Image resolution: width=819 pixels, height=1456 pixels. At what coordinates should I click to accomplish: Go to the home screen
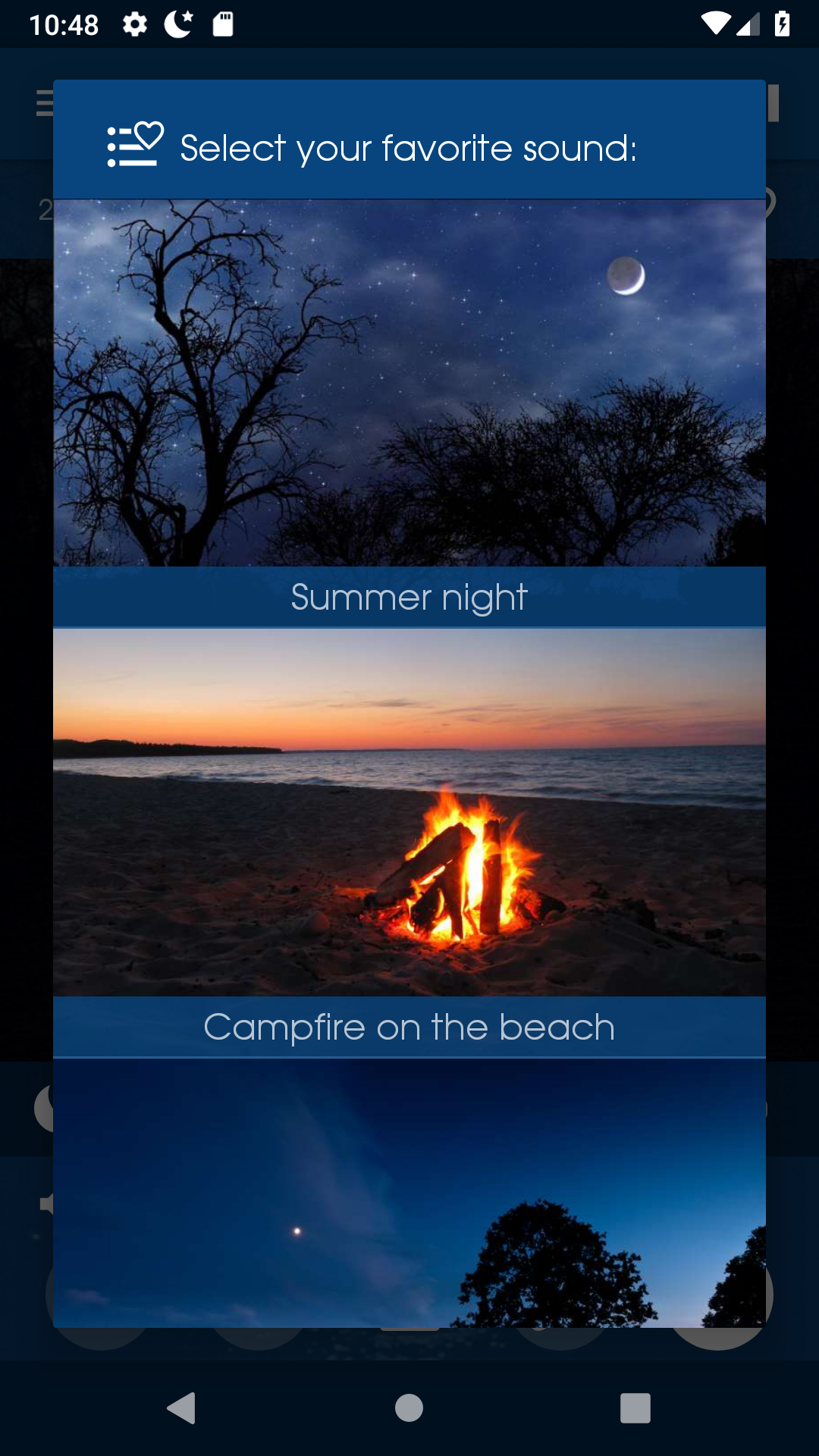tap(409, 1408)
